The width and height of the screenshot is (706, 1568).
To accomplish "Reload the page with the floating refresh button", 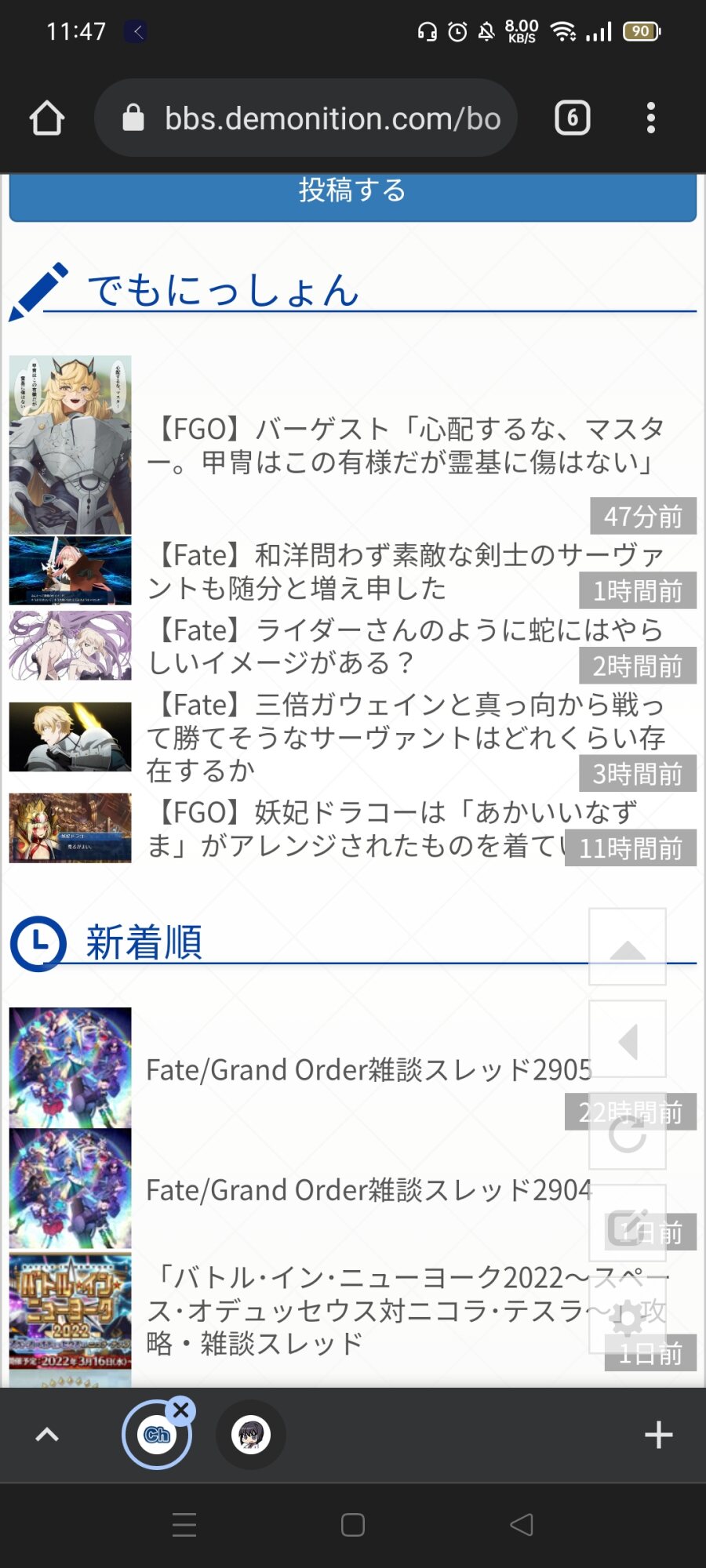I will pos(628,1134).
